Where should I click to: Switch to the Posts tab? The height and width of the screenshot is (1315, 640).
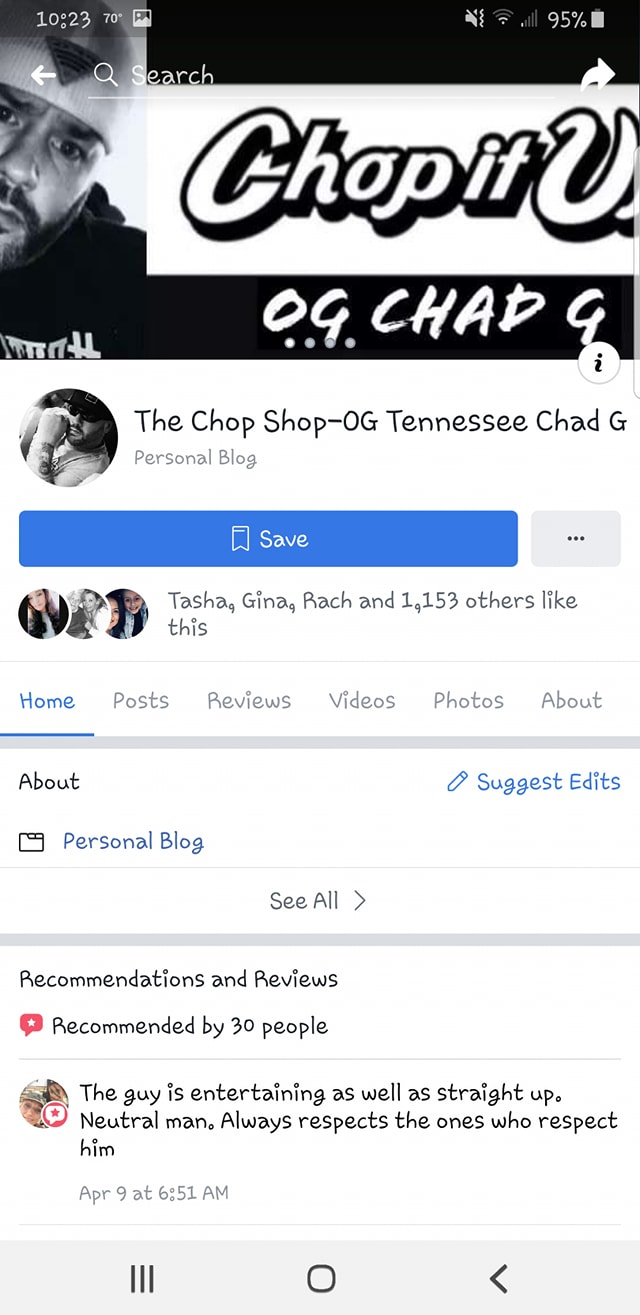point(141,701)
